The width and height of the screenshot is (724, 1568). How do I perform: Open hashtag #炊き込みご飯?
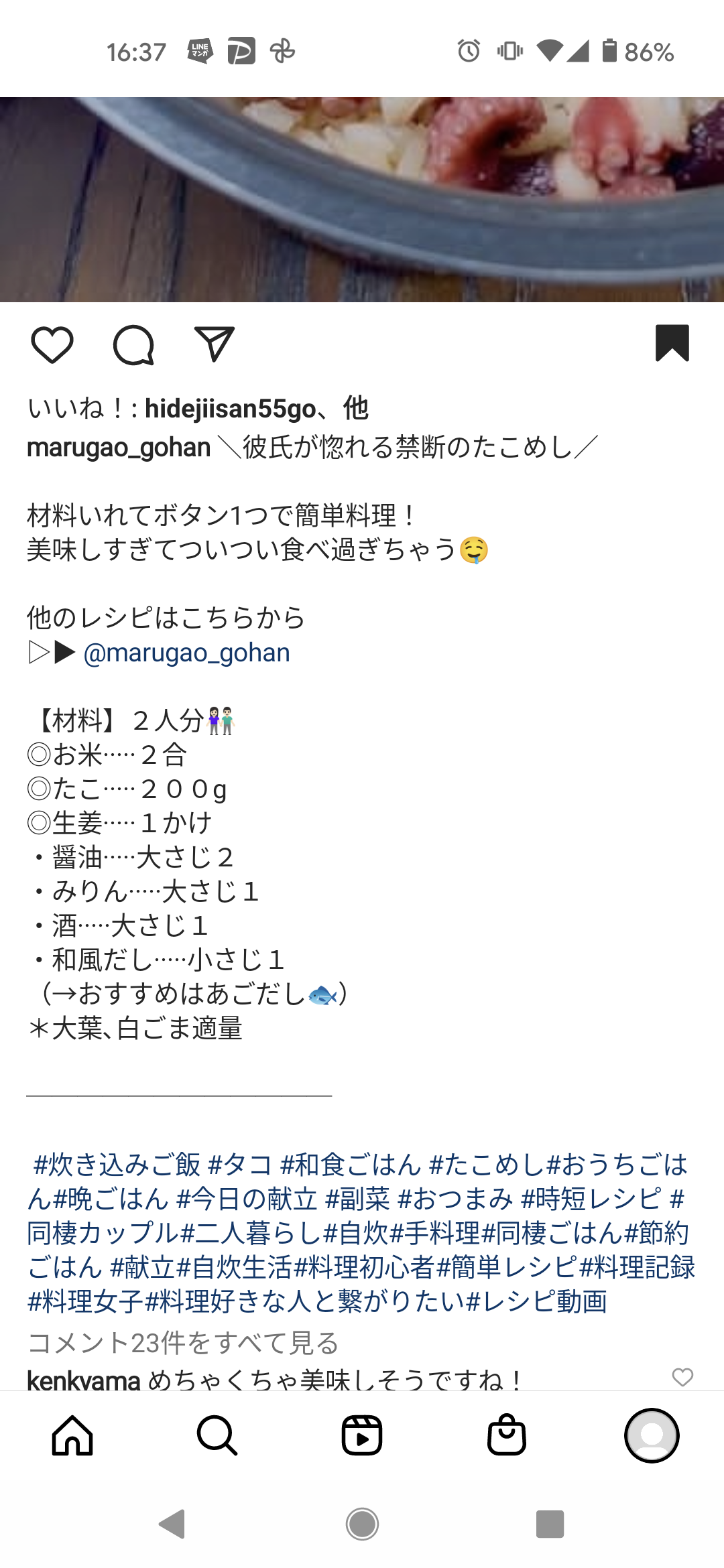click(x=117, y=1165)
